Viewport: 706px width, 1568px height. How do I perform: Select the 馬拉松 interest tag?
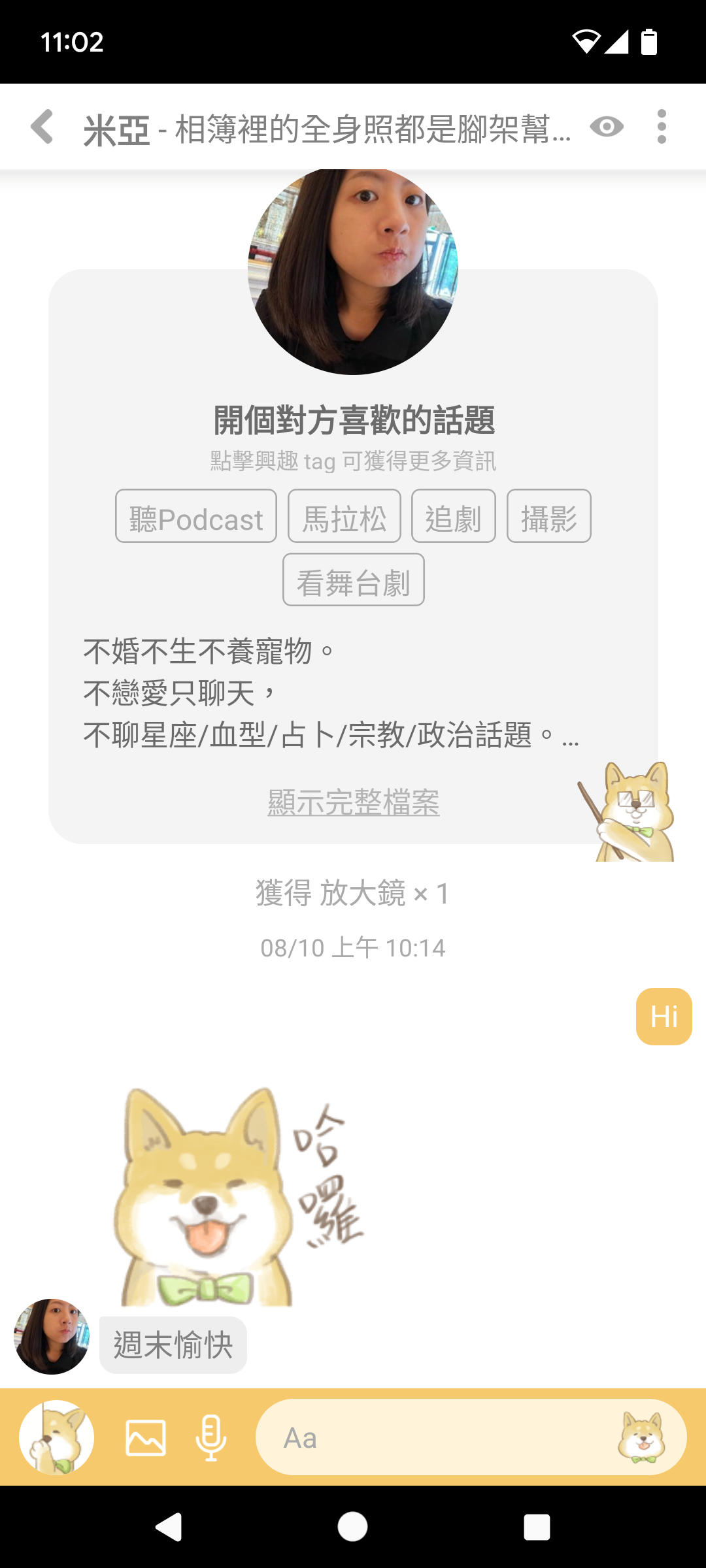345,516
